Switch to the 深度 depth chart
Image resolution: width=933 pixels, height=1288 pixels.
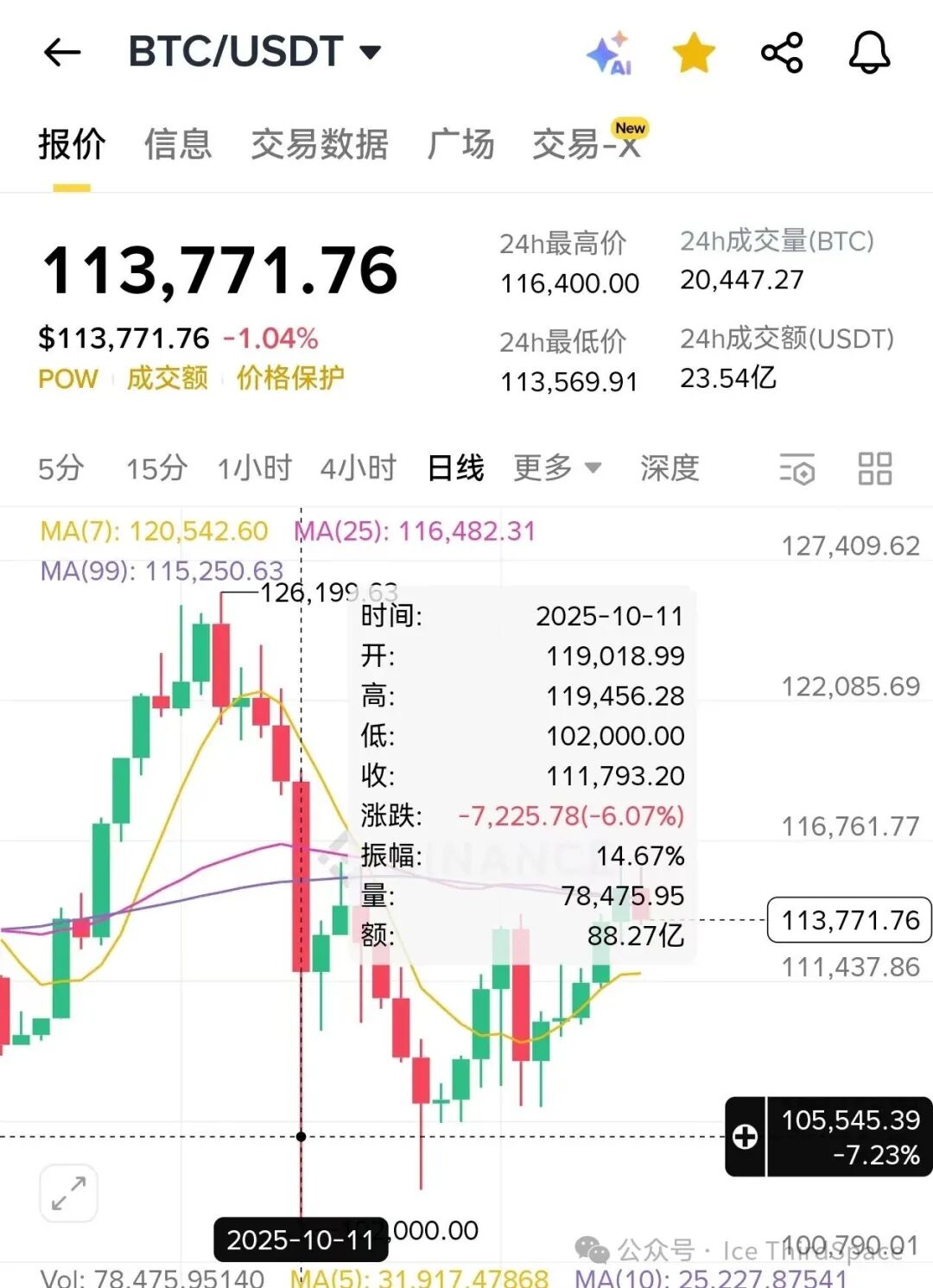(x=670, y=468)
